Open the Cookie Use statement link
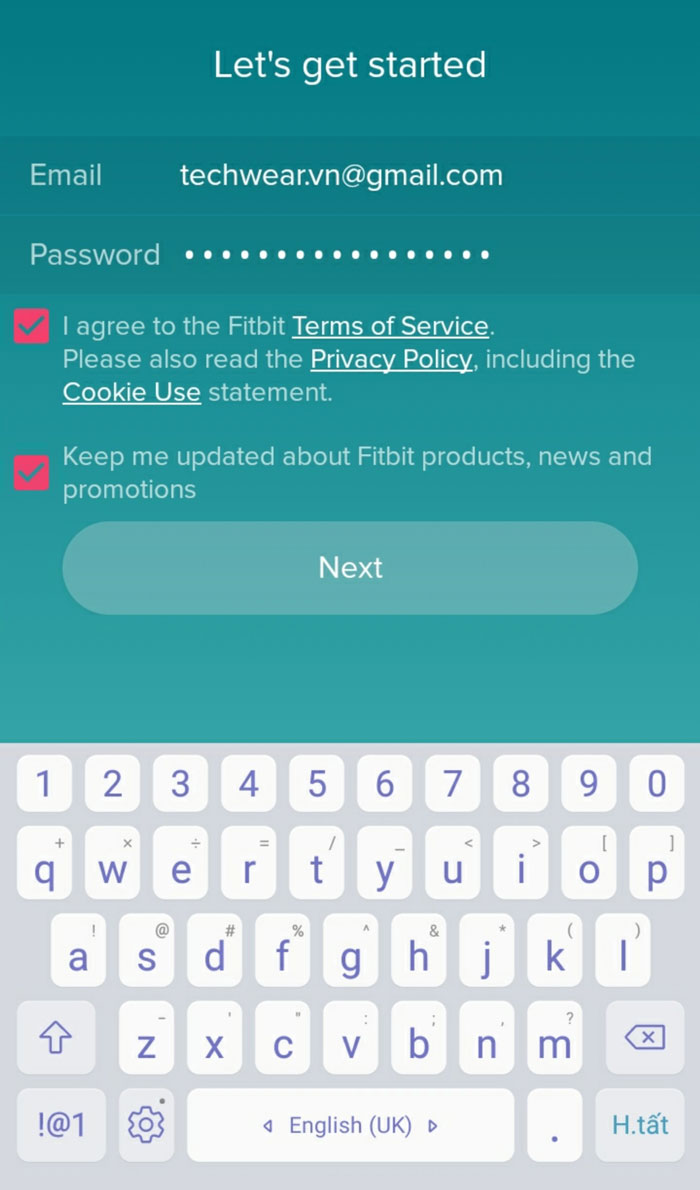The width and height of the screenshot is (700, 1190). tap(132, 392)
